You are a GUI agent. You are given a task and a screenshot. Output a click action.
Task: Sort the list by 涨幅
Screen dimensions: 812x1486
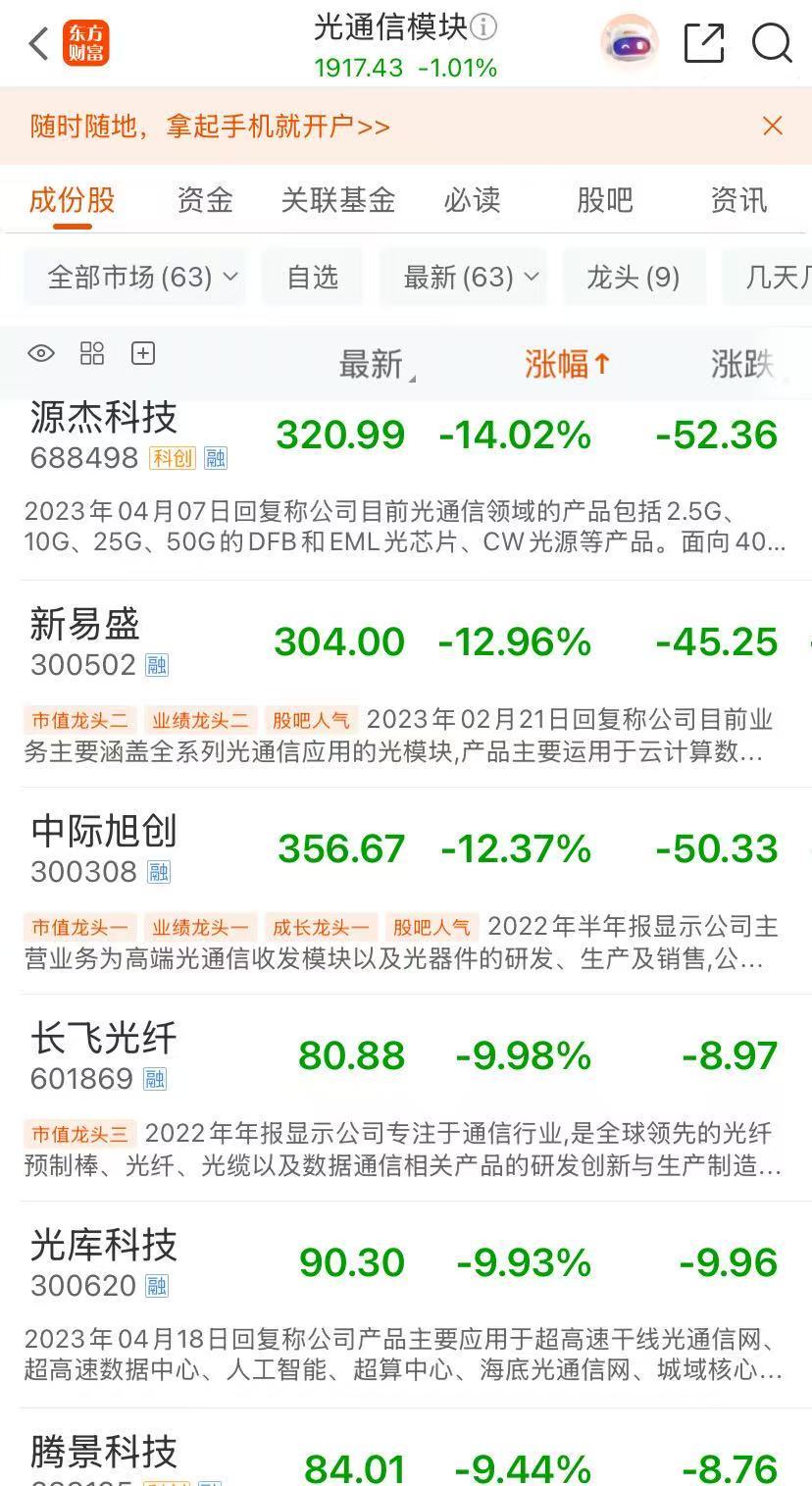coord(566,364)
